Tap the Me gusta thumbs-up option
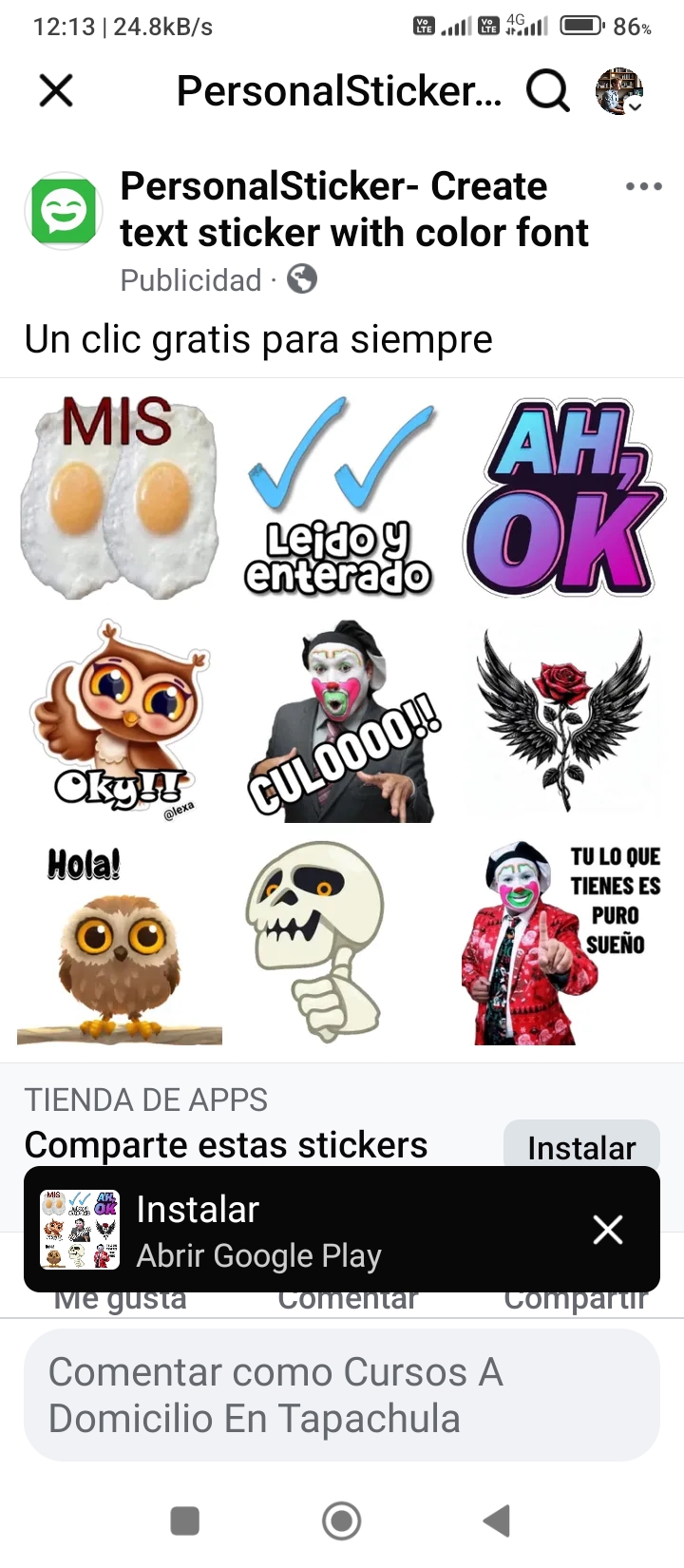The image size is (684, 1568). [119, 1297]
